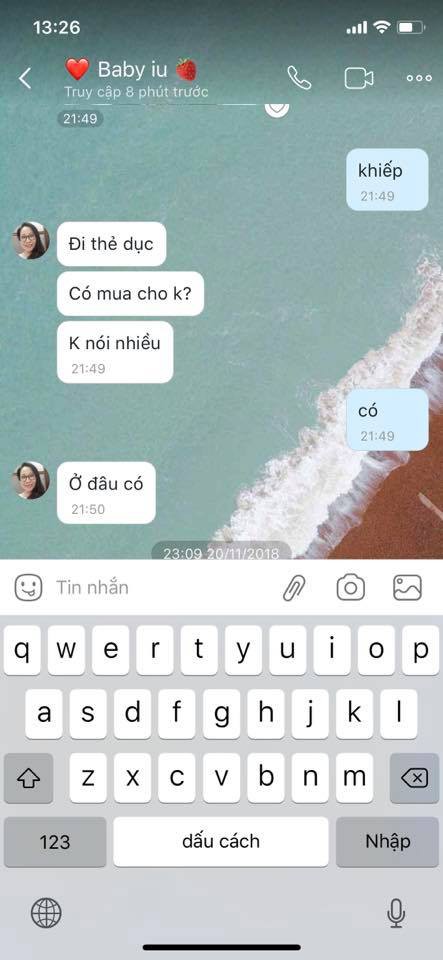This screenshot has width=443, height=960.
Task: Open the sticker and emoji picker
Action: click(28, 588)
